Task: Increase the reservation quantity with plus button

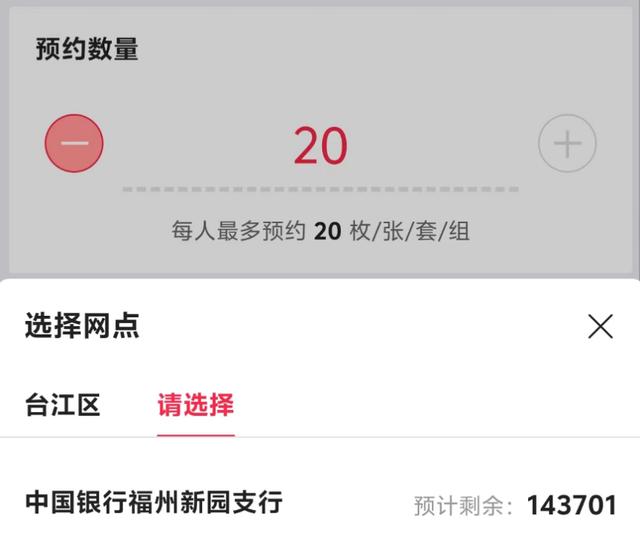Action: 567,144
